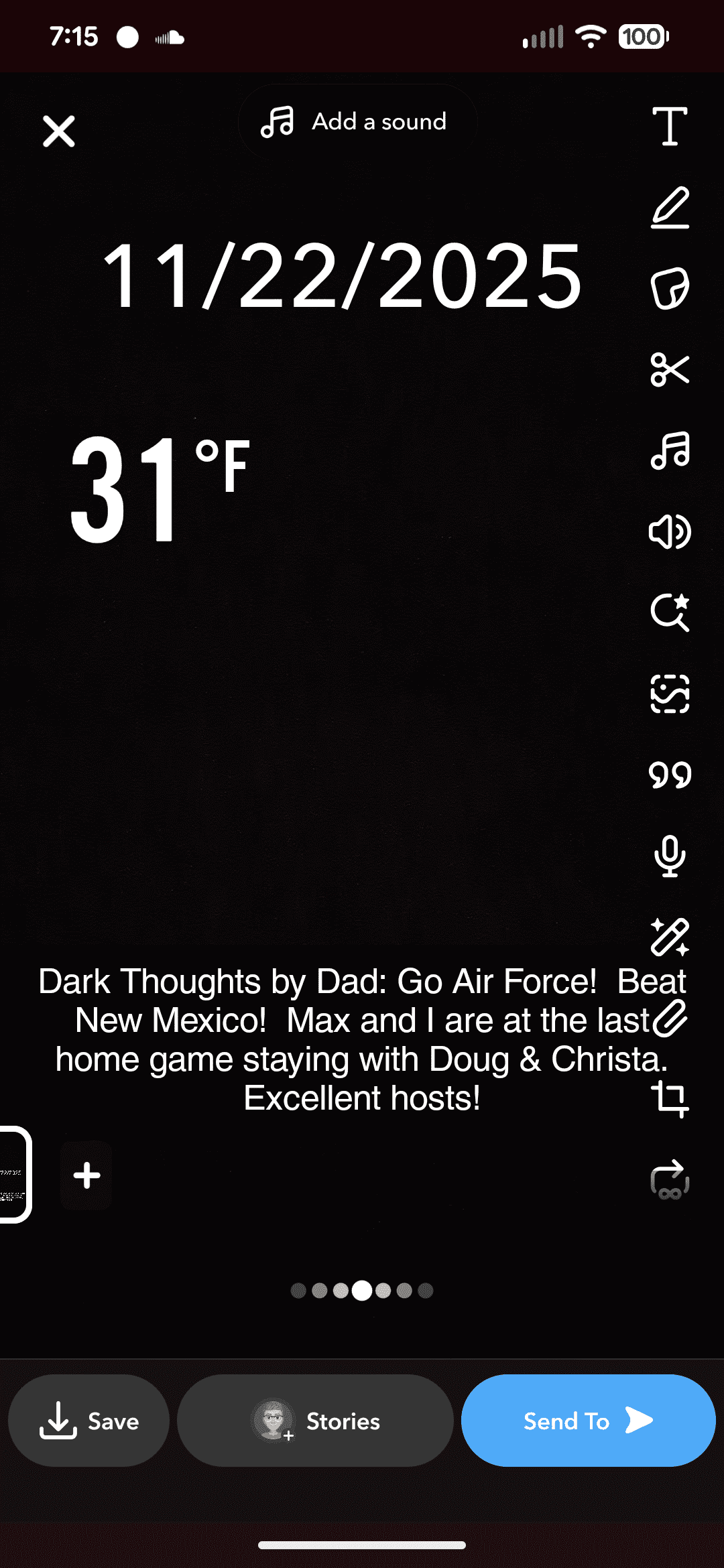Viewport: 724px width, 1568px height.
Task: Open the quotes caption tool
Action: (670, 774)
